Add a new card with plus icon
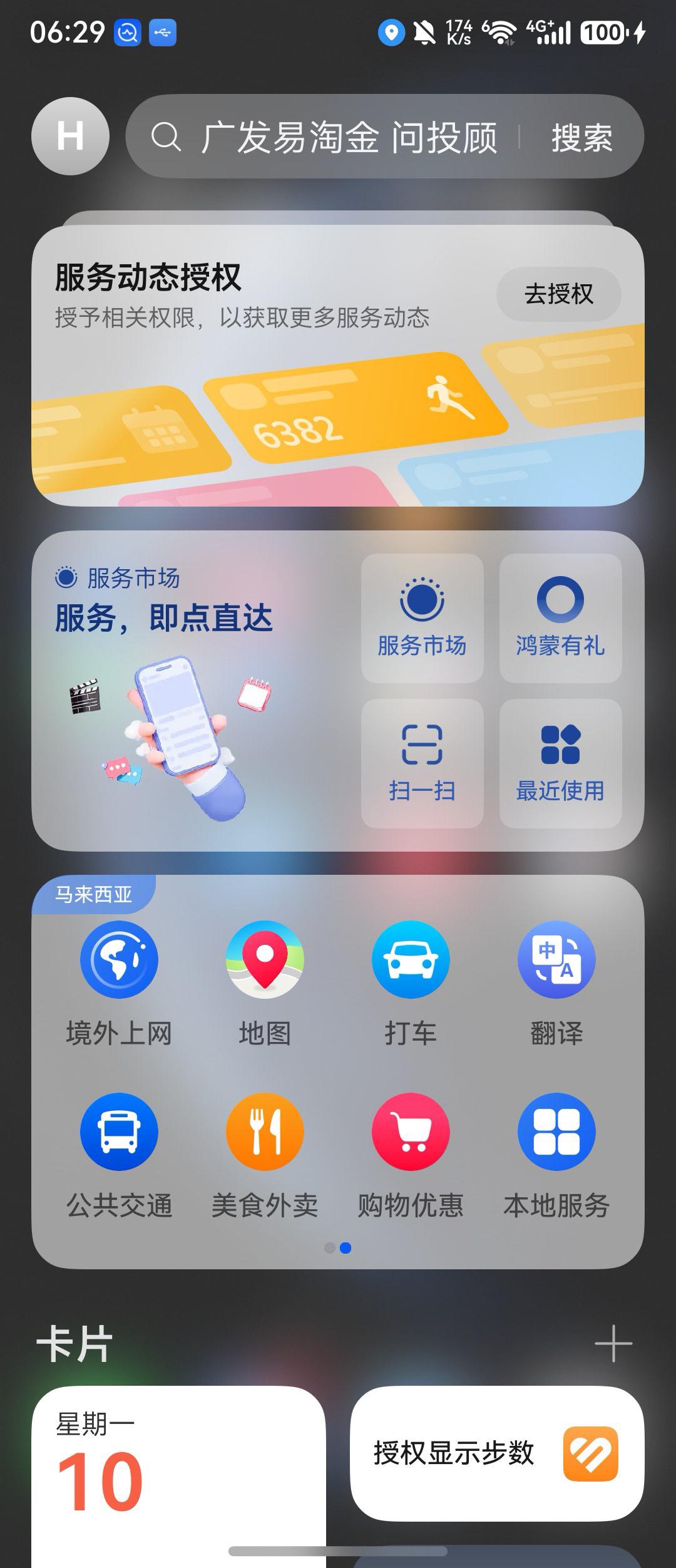Image resolution: width=676 pixels, height=1568 pixels. (613, 1343)
